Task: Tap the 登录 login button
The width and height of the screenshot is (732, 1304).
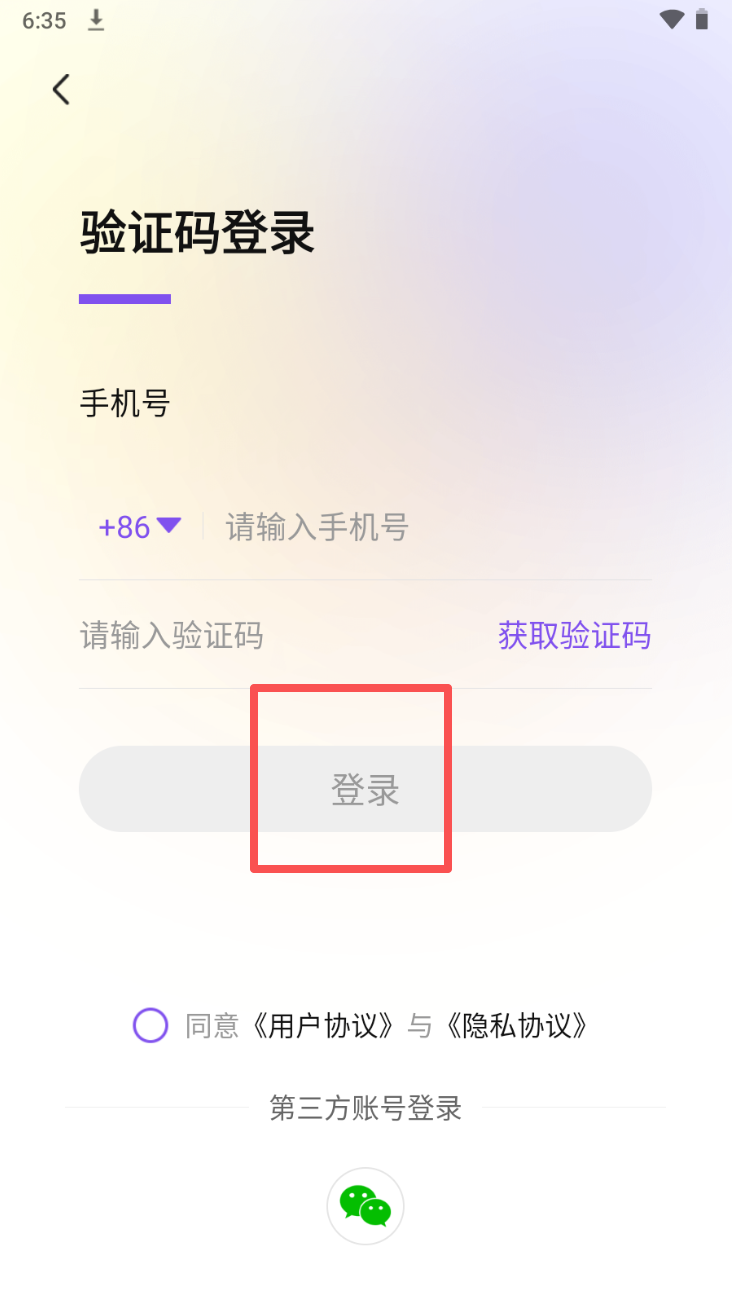Action: tap(365, 789)
